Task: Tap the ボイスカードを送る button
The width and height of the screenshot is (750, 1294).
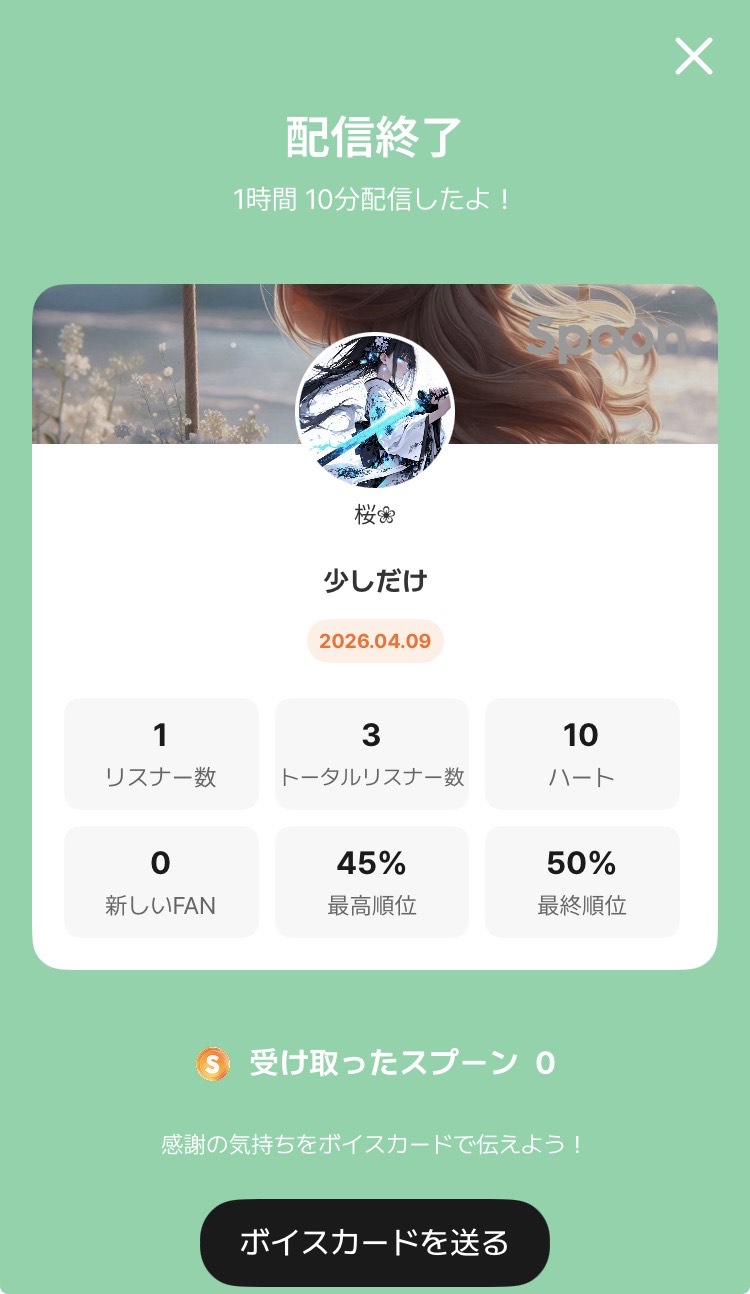Action: pyautogui.click(x=375, y=1242)
